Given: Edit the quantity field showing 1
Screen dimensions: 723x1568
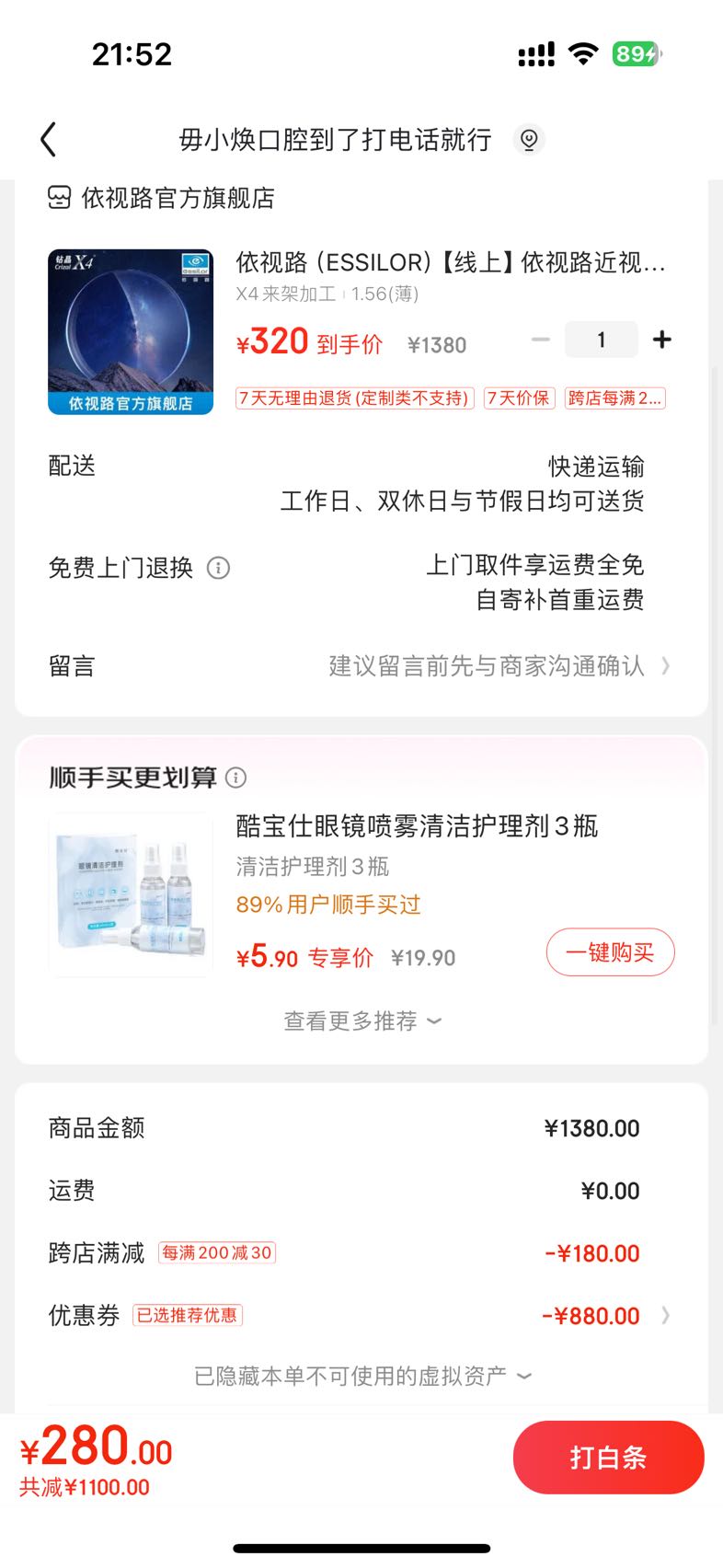Looking at the screenshot, I should [x=602, y=340].
